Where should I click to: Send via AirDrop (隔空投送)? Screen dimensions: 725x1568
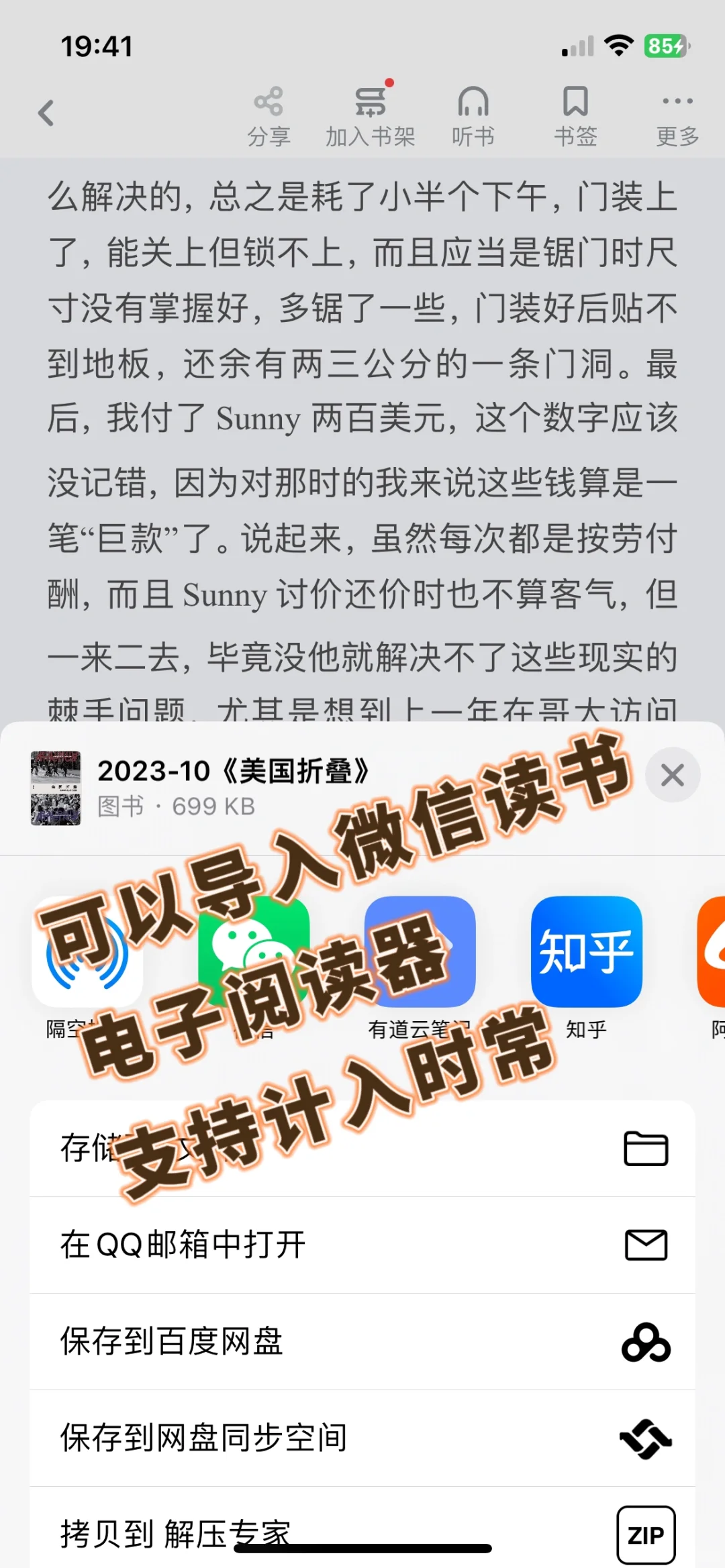point(87,951)
